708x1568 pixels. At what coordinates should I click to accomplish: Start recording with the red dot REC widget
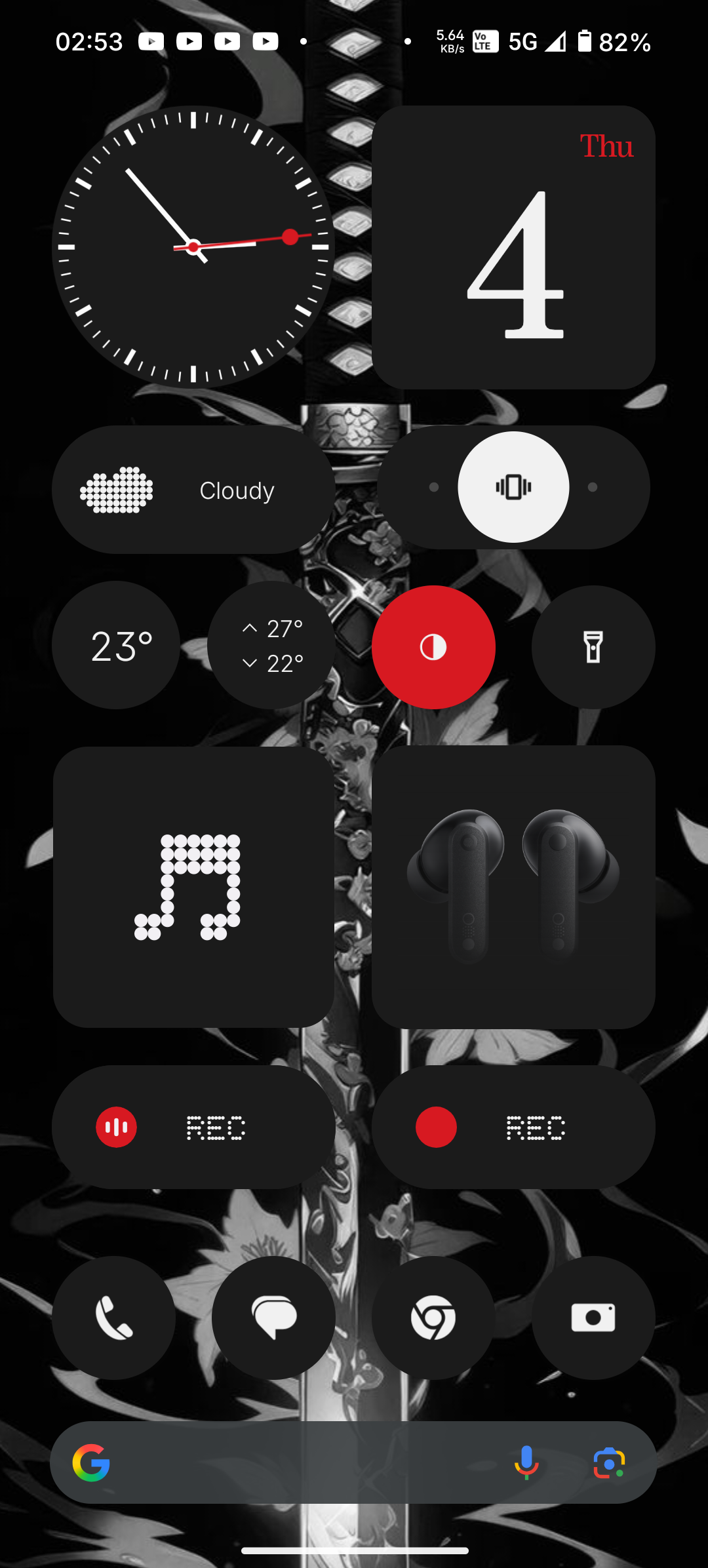(x=513, y=1127)
